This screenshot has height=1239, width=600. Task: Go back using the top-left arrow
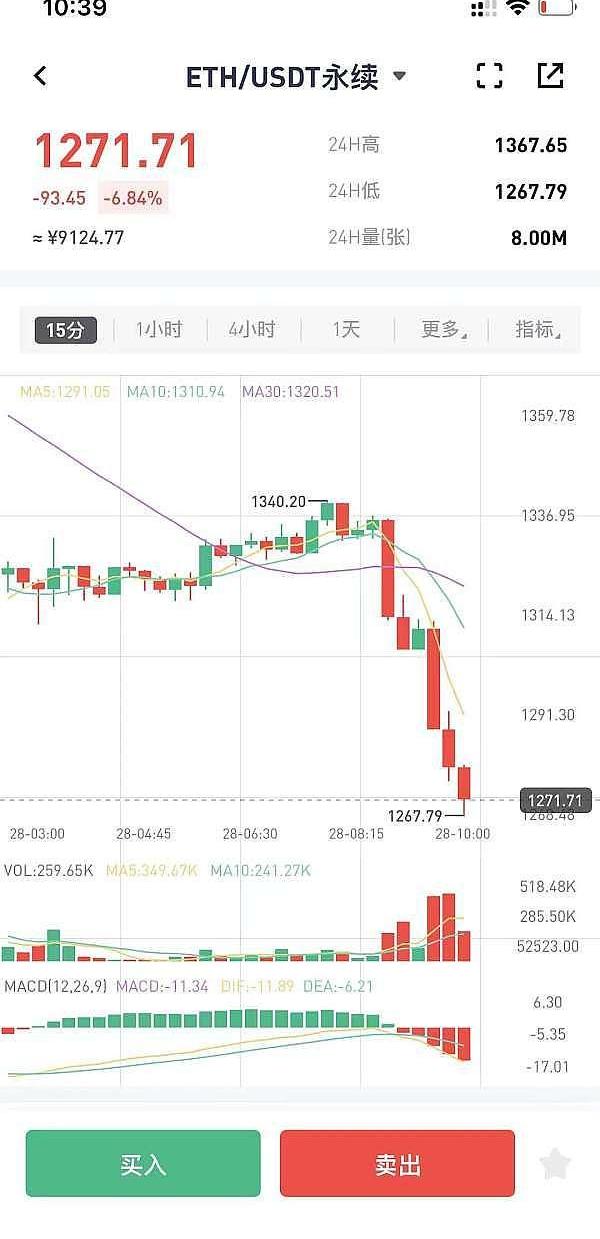(40, 76)
